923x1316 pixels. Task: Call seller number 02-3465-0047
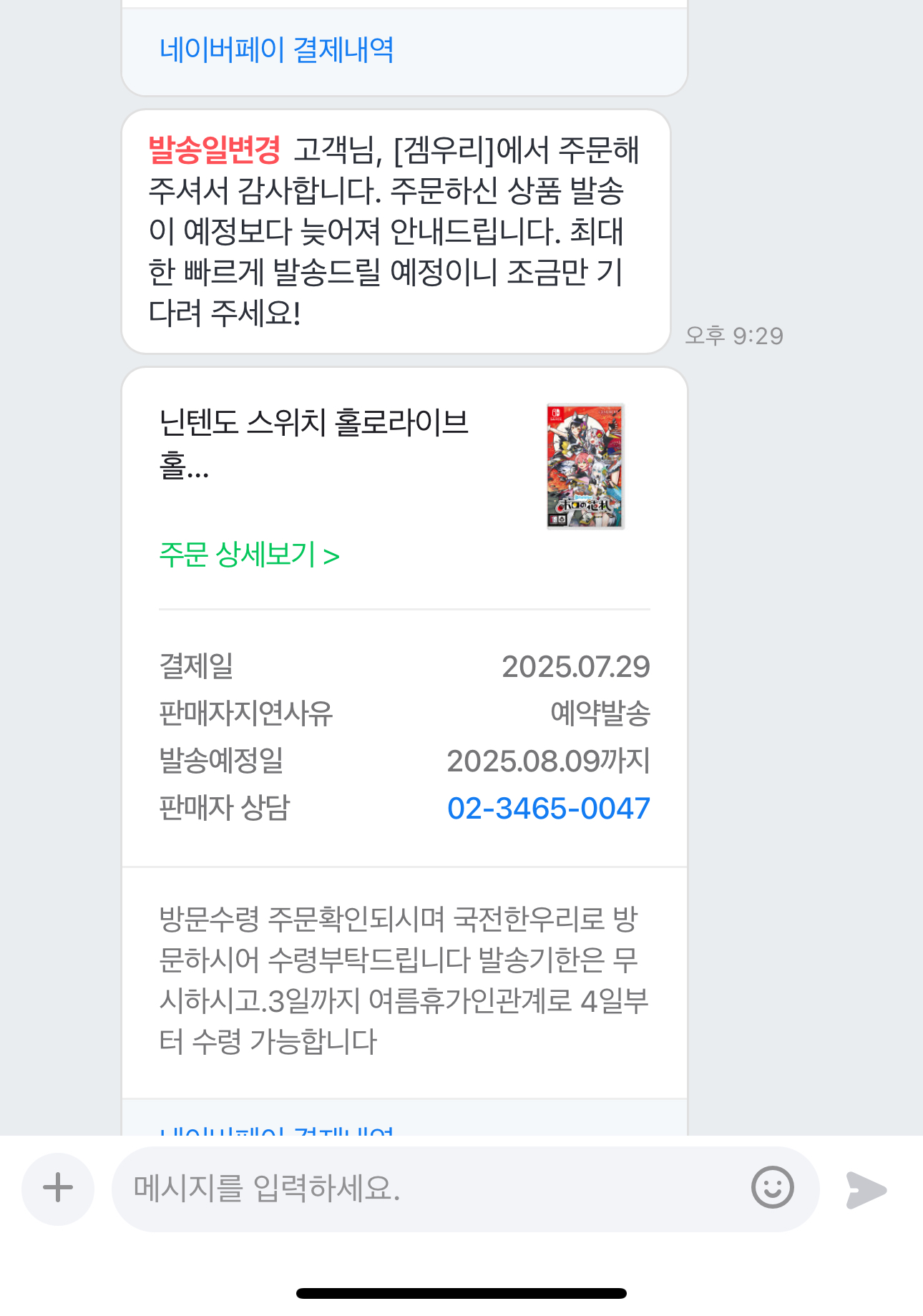pos(548,809)
